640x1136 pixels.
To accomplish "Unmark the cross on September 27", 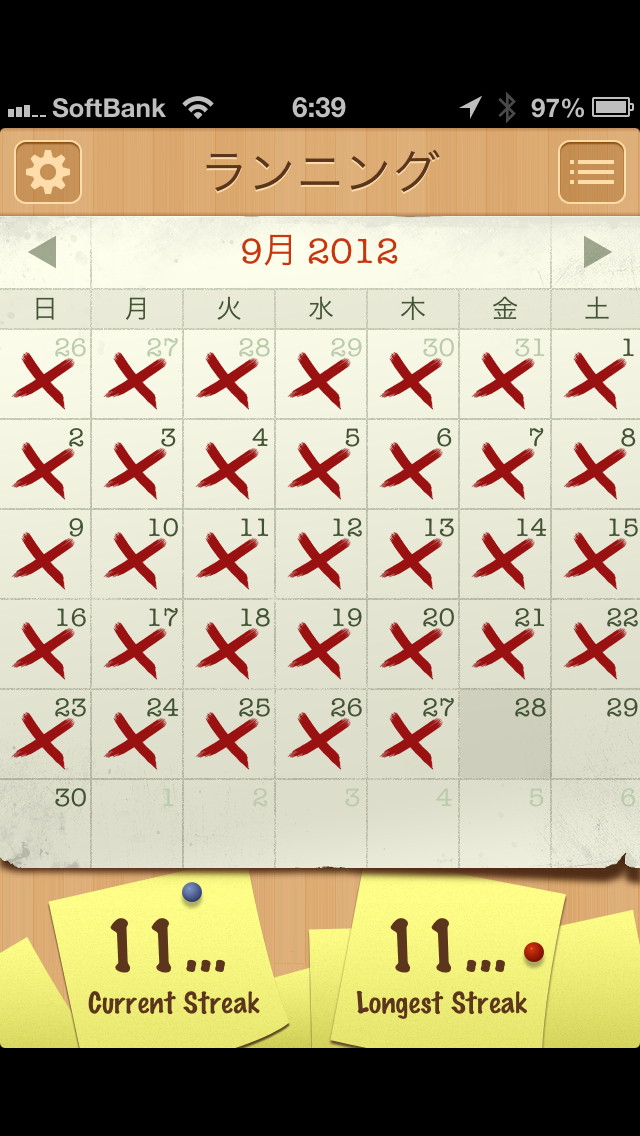I will point(413,734).
